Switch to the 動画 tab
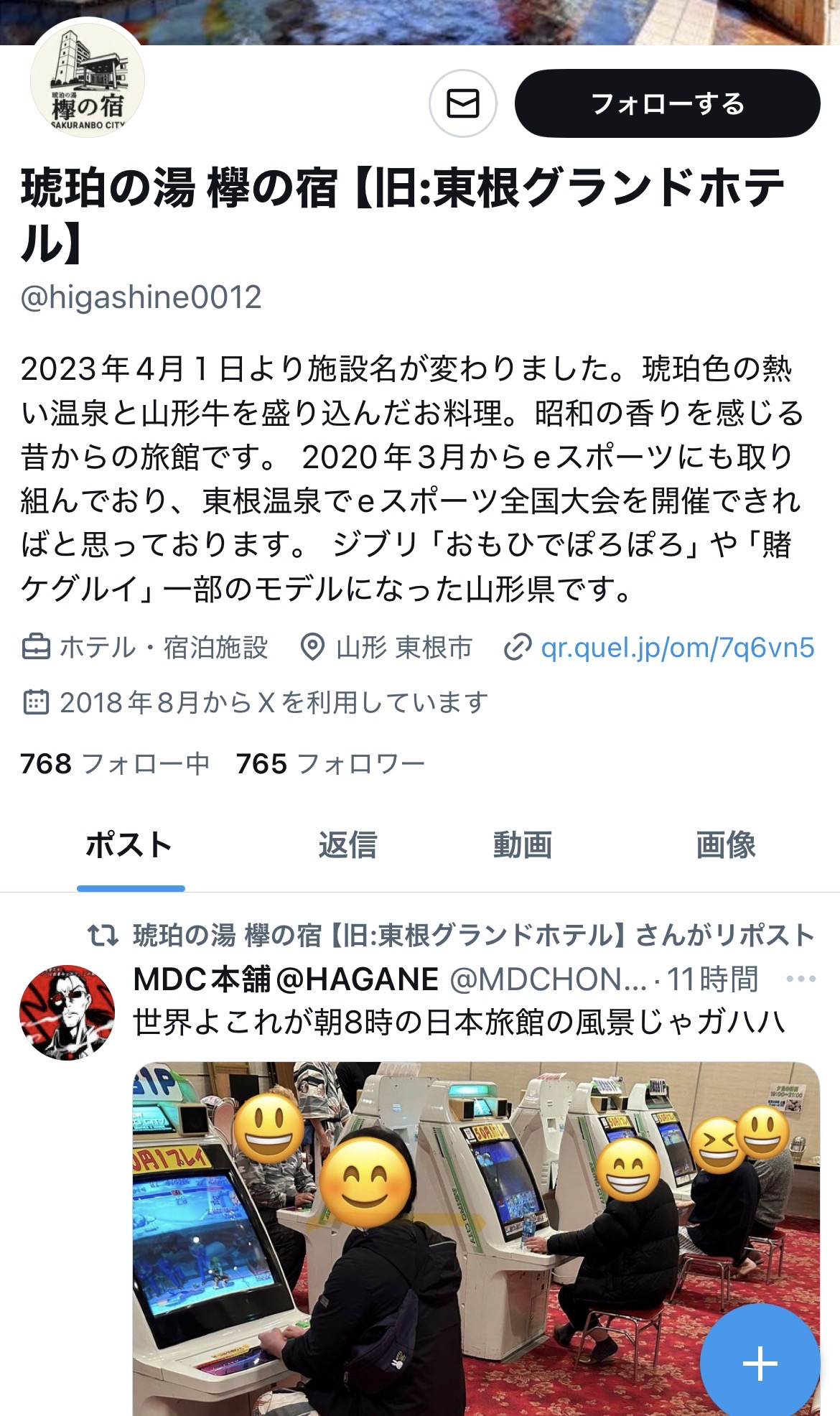840x1416 pixels. point(522,845)
